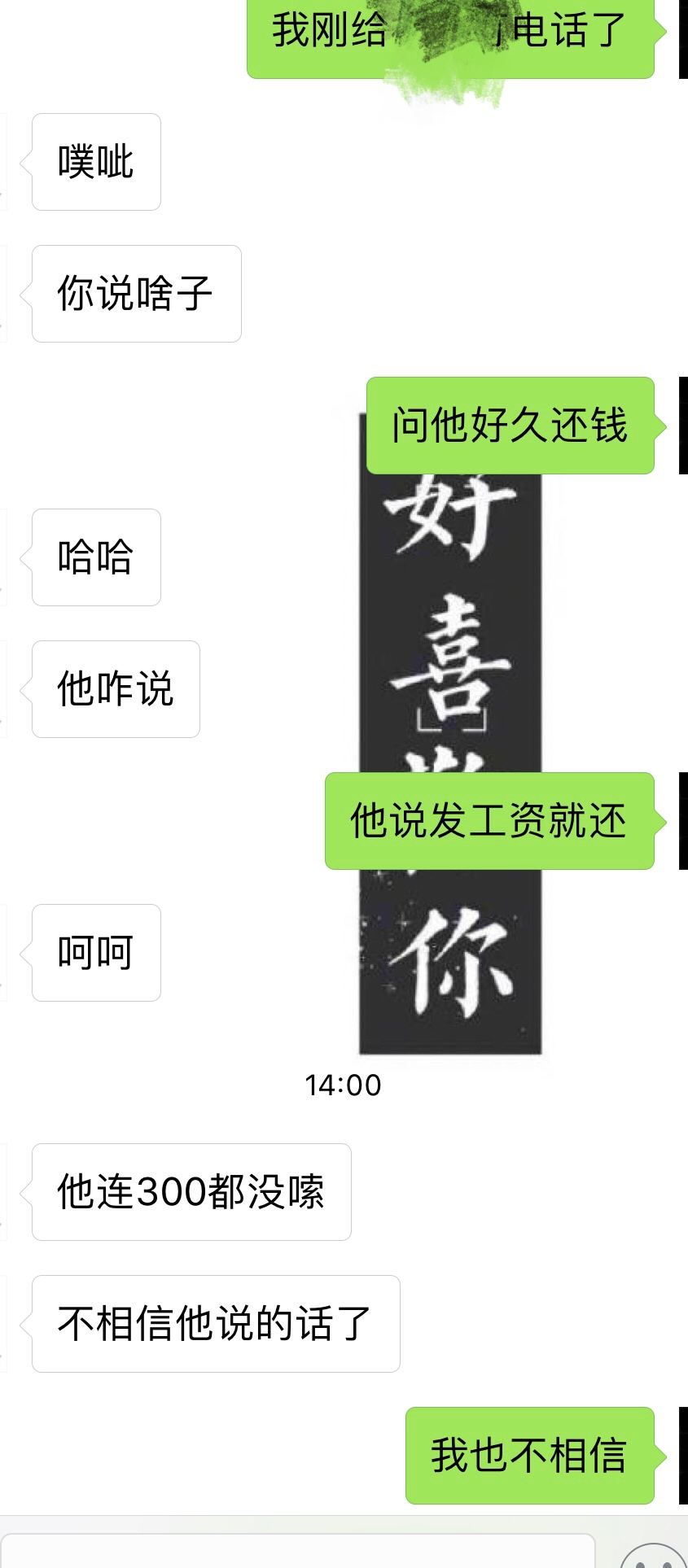Open the emoji sticker panel
This screenshot has width=688, height=1568.
[654, 1556]
